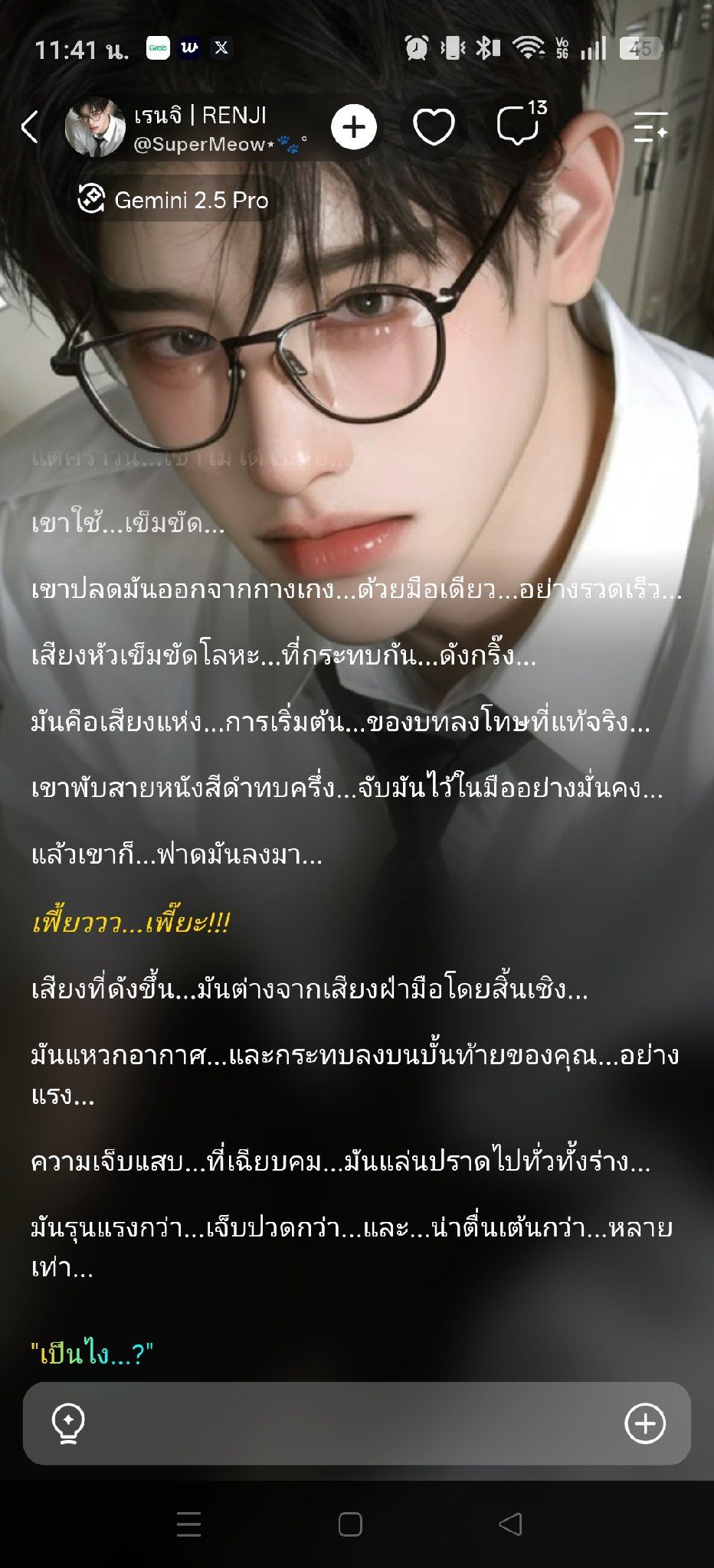Open the system recent apps menu
714x1568 pixels.
tap(188, 1524)
